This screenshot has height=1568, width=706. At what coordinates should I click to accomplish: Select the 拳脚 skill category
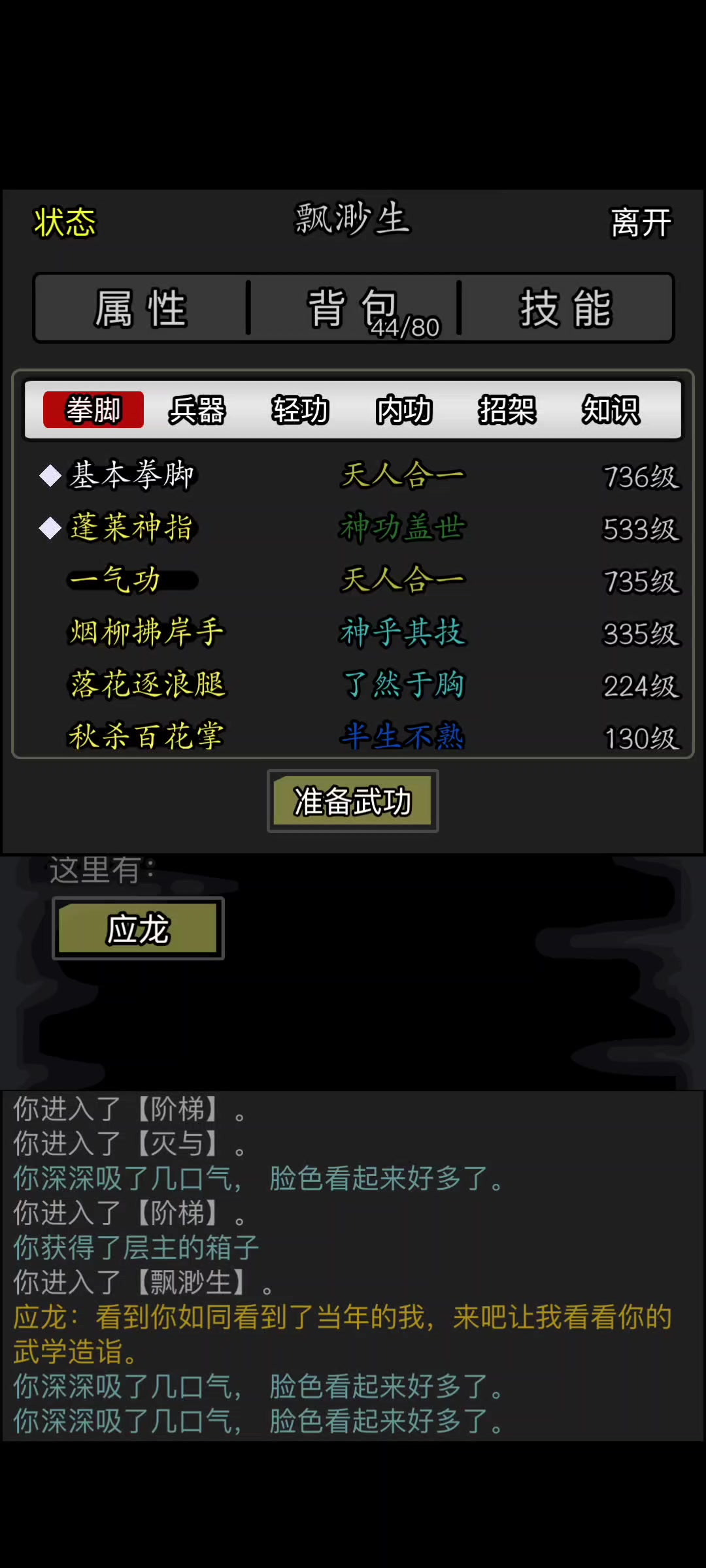point(93,410)
